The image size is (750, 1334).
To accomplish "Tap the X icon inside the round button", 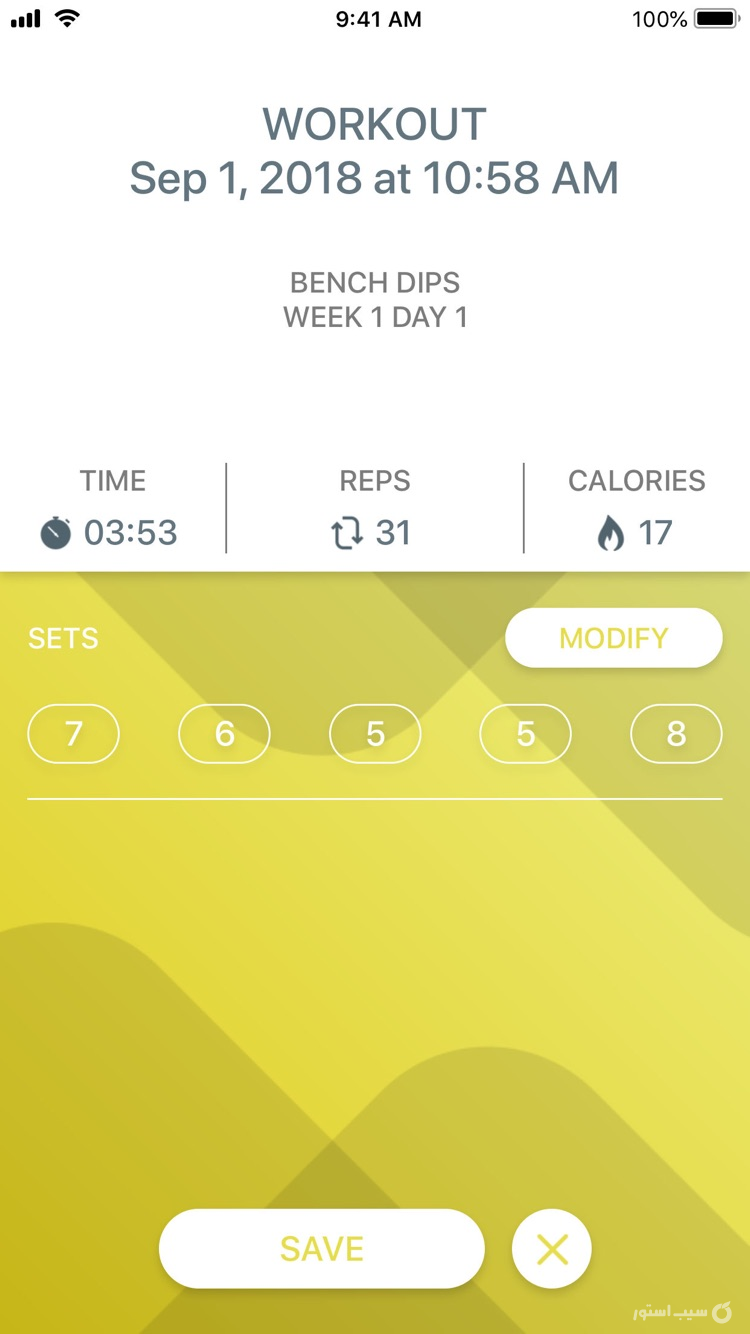I will pyautogui.click(x=551, y=1247).
